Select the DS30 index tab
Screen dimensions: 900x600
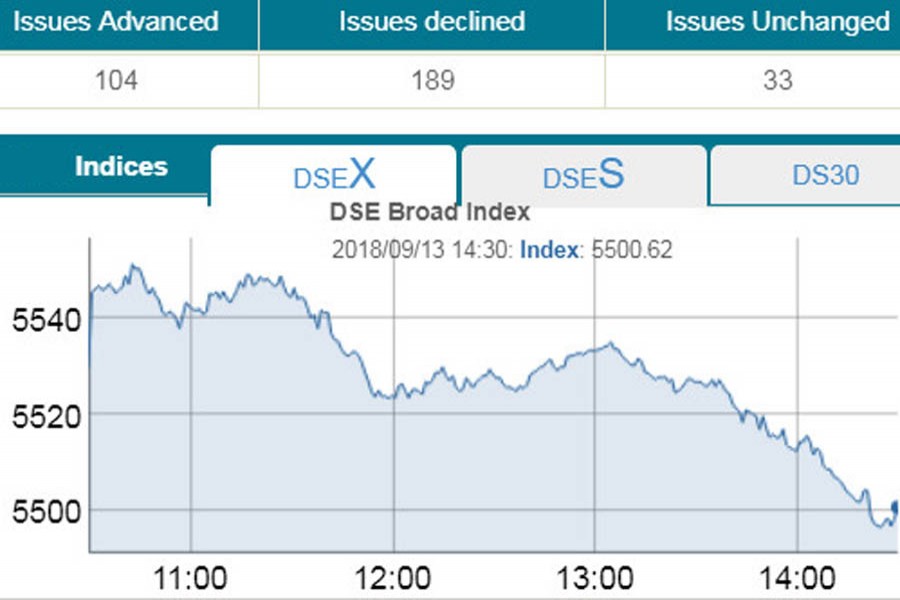coord(825,175)
